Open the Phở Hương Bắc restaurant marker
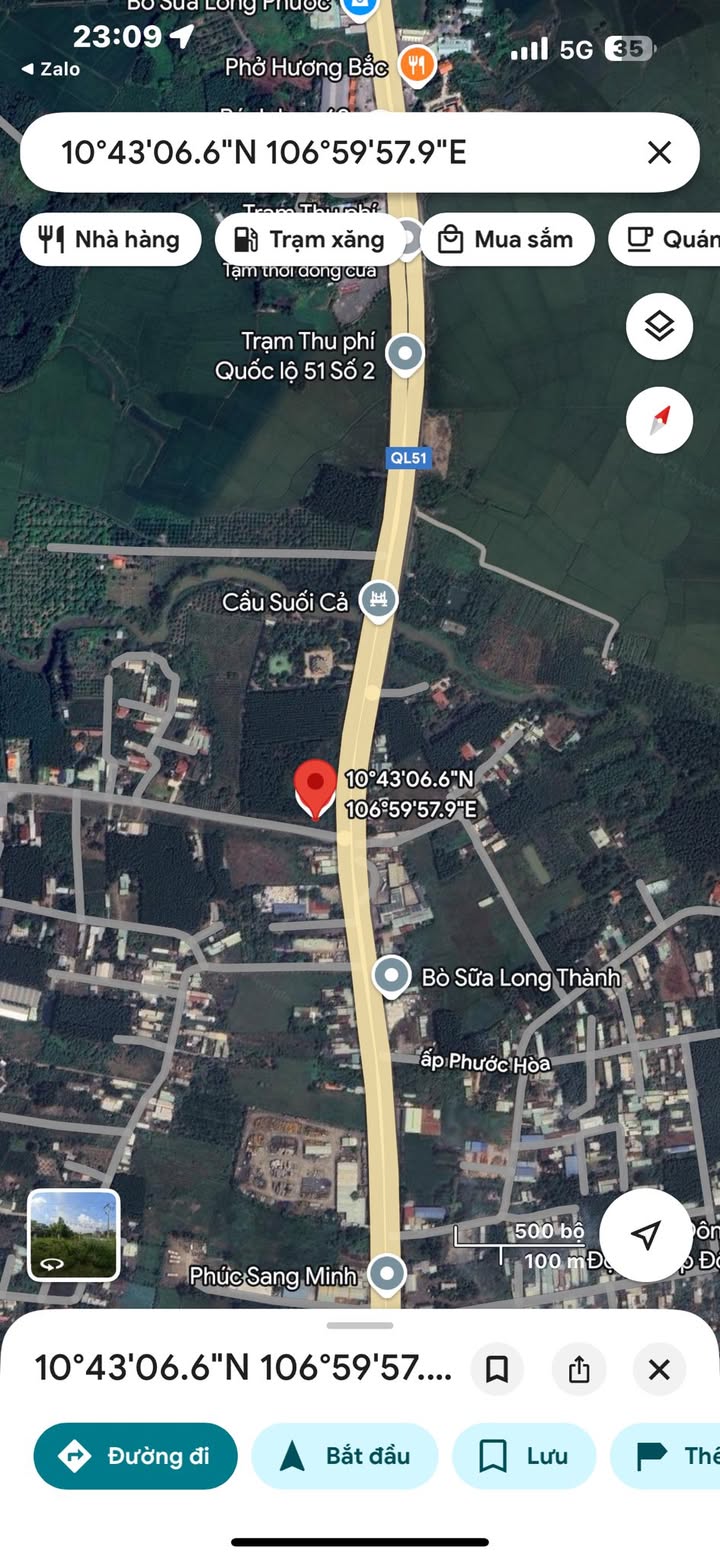This screenshot has height=1560, width=720. click(x=416, y=66)
